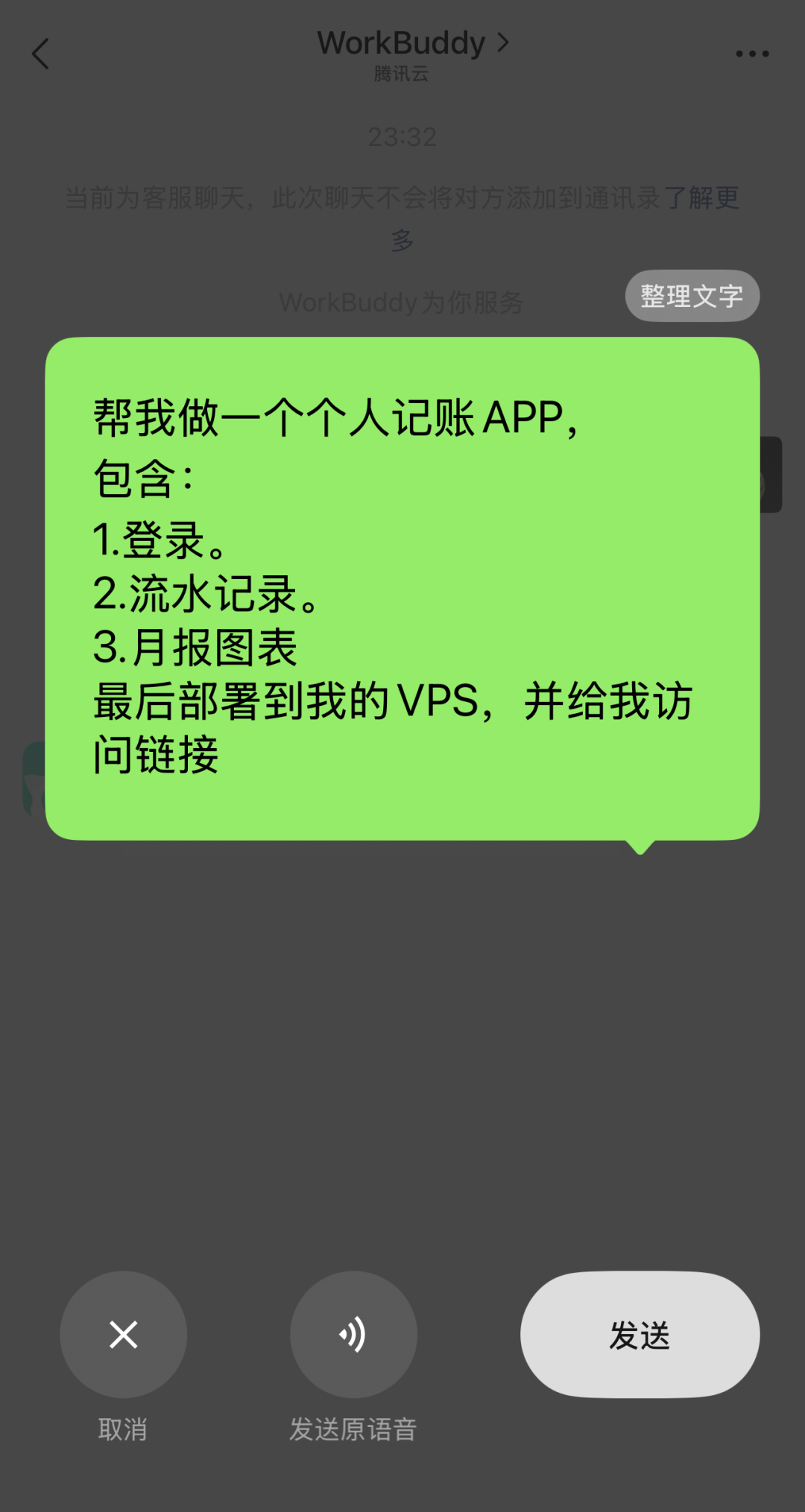Tap the 整理文字 tidy-text option

coord(692,296)
